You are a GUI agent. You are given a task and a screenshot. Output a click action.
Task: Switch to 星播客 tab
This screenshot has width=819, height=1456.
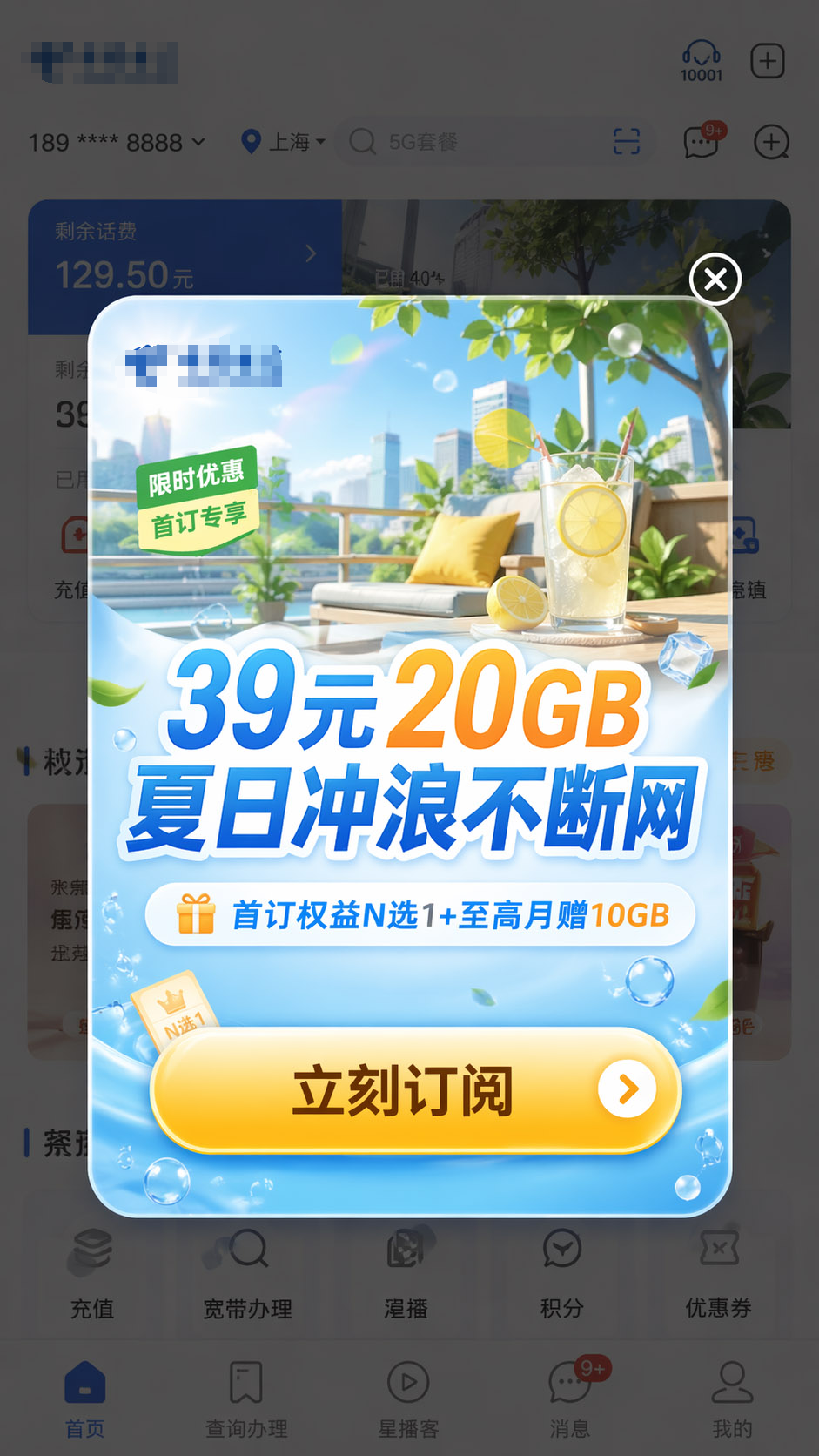coord(408,1399)
